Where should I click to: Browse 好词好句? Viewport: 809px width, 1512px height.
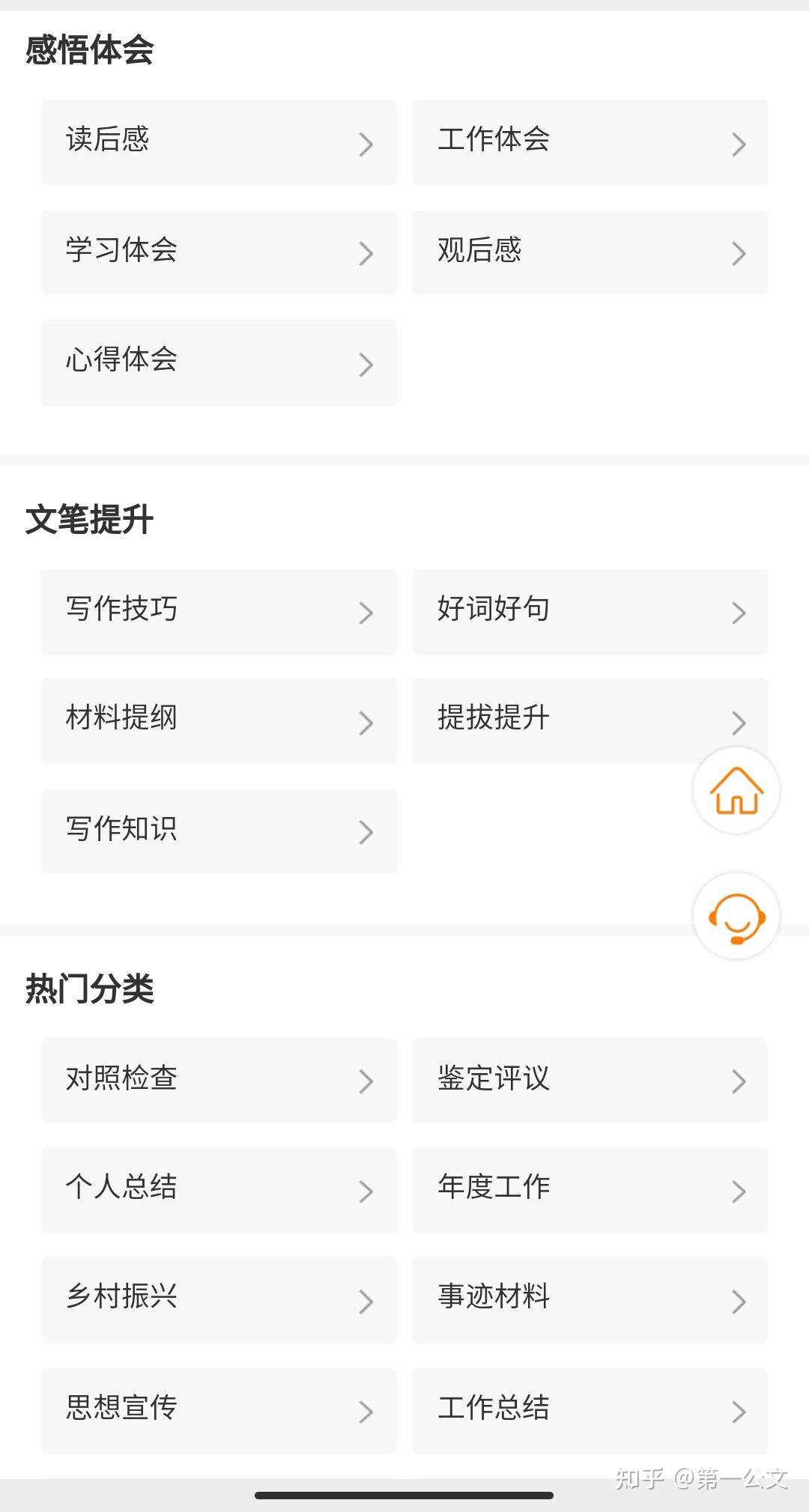point(590,611)
